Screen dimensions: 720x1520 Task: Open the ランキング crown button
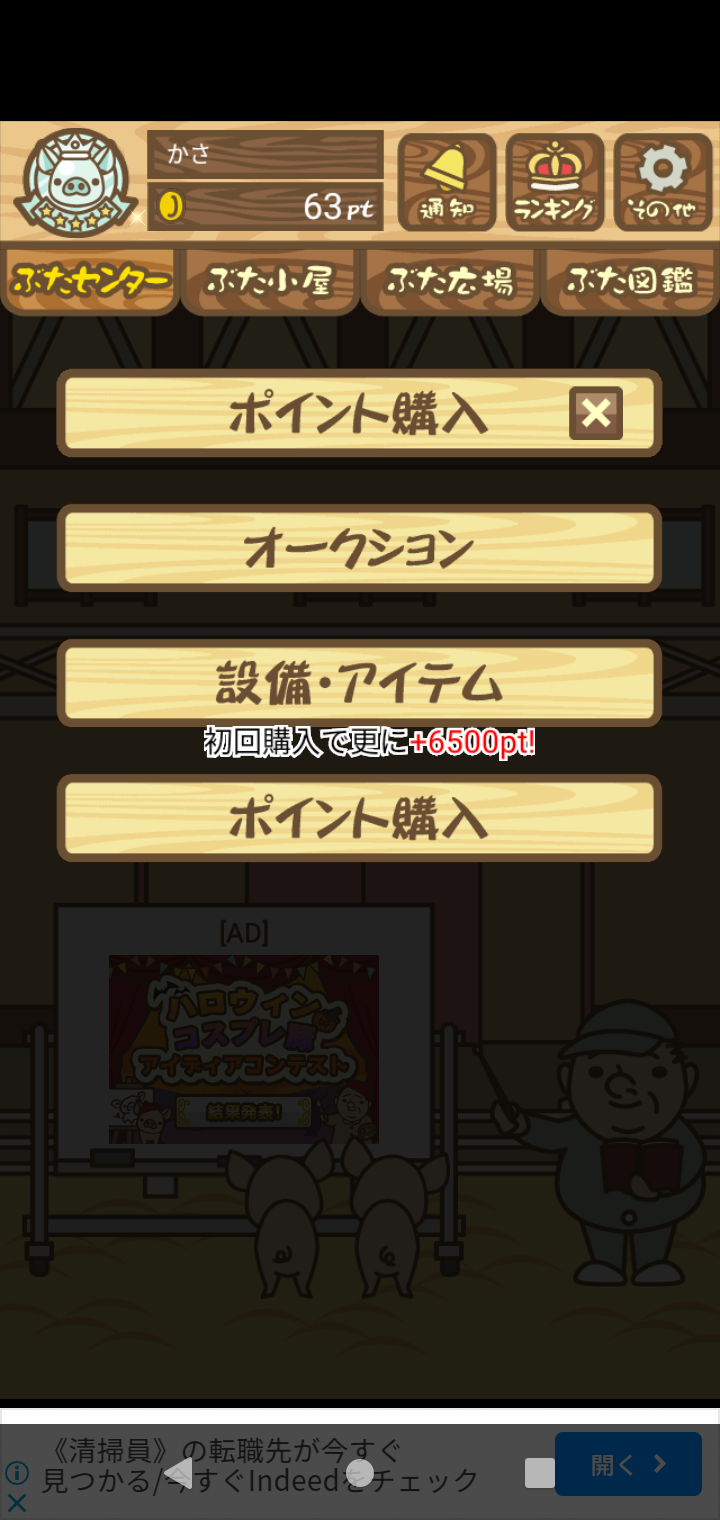[555, 182]
